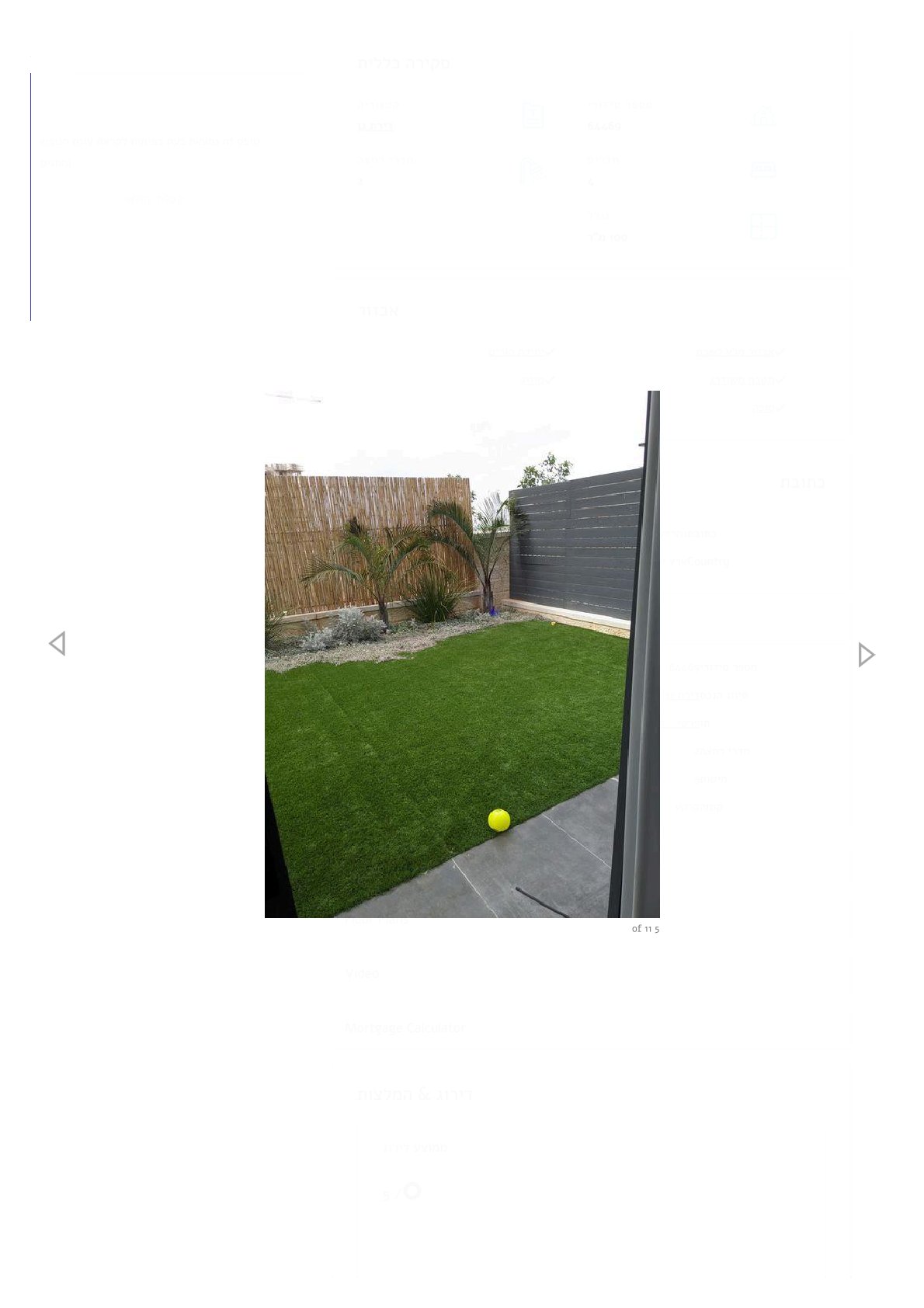924x1308 pixels.
Task: Show the next gallery photo
Action: pos(866,655)
